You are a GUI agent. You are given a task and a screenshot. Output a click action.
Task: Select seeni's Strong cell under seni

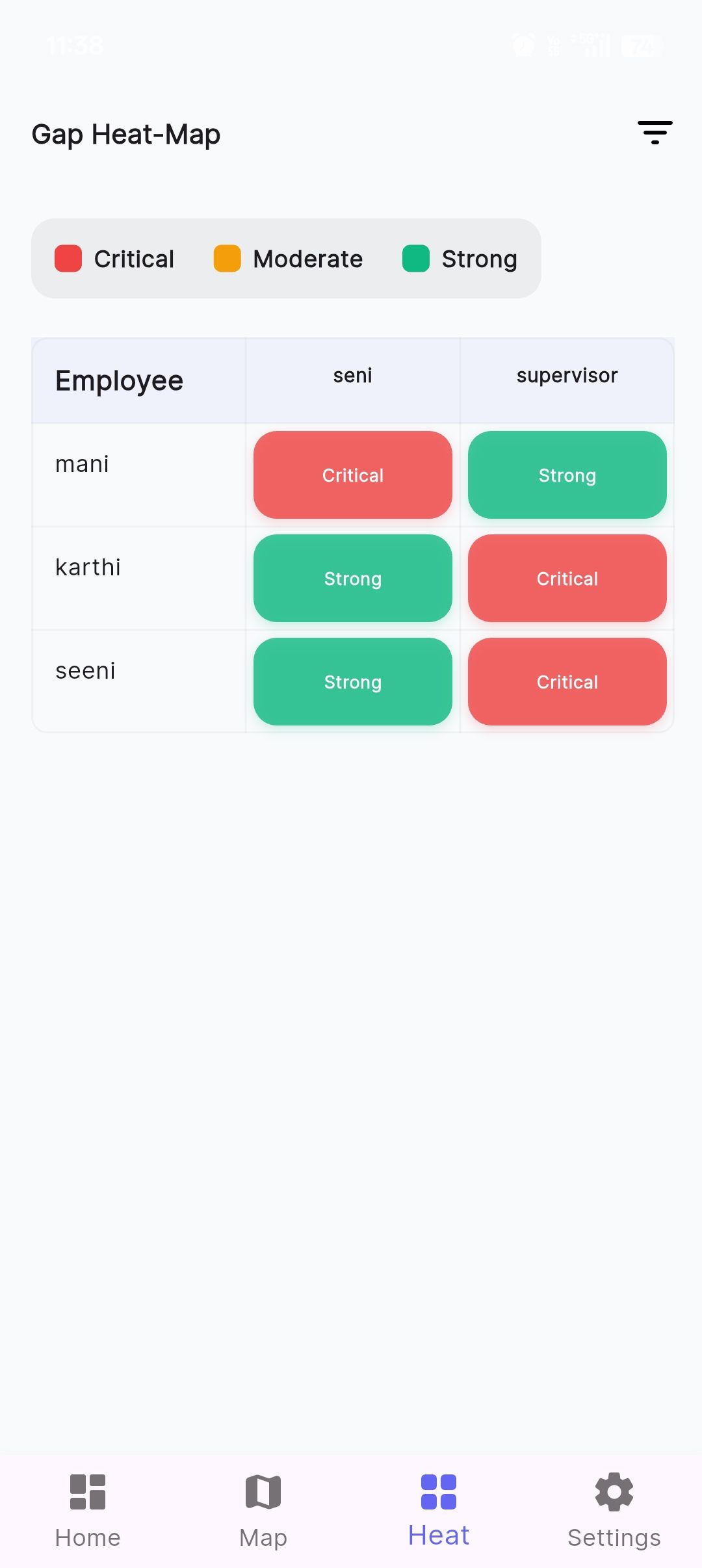pyautogui.click(x=353, y=682)
